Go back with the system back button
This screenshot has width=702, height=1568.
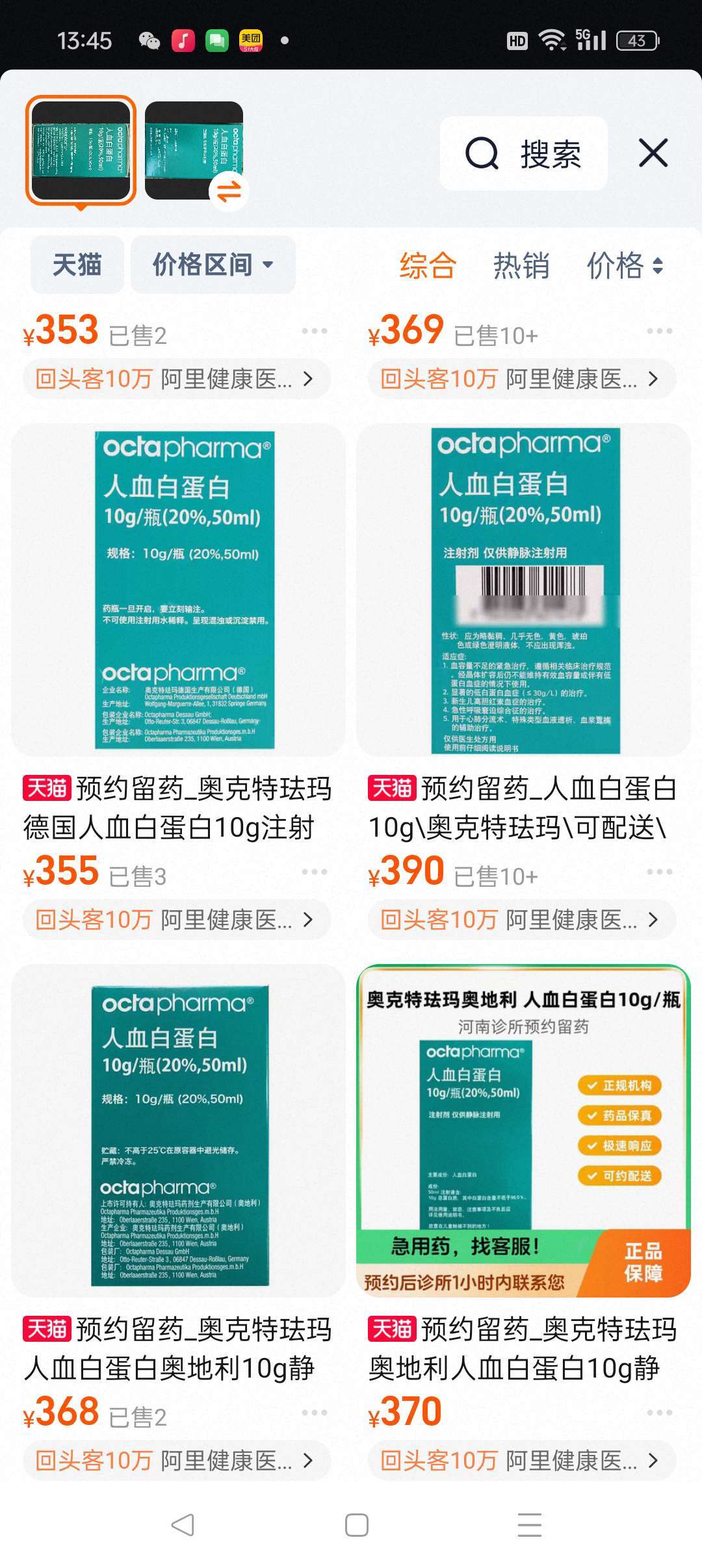pos(183,1524)
